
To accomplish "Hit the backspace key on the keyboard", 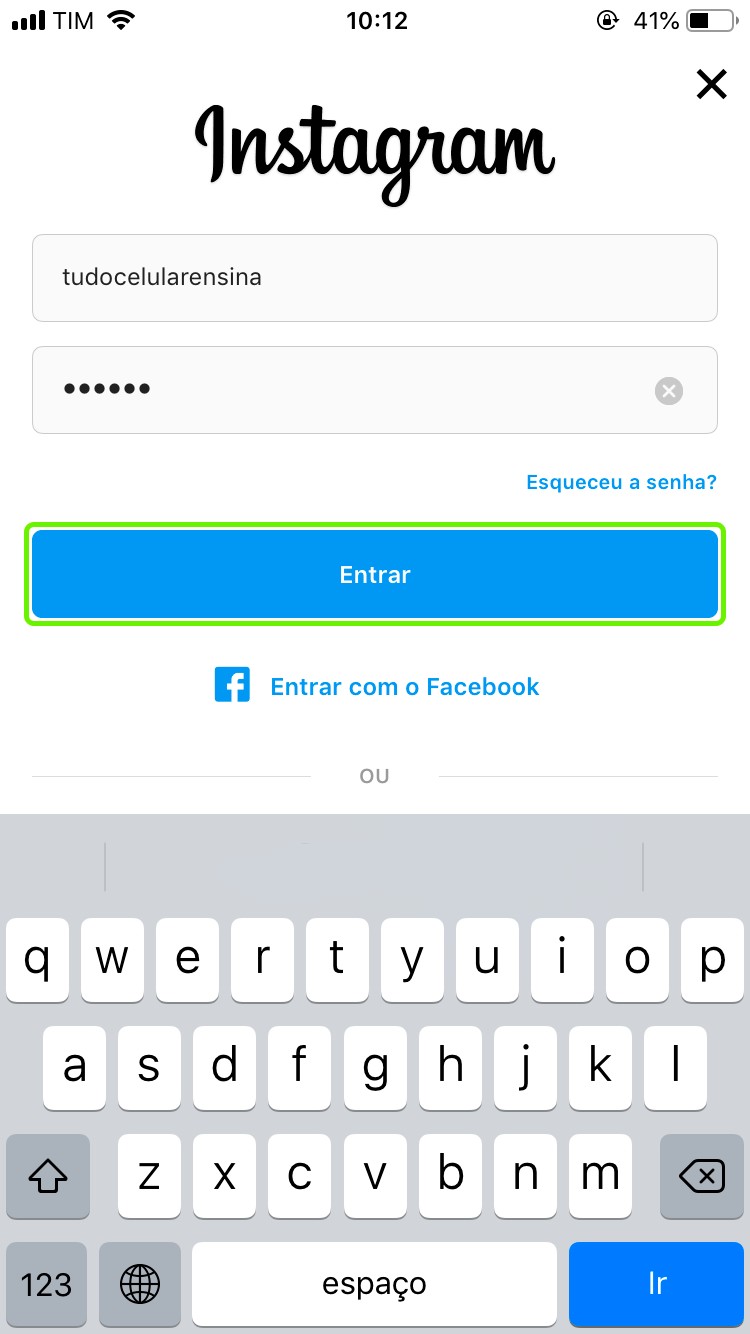I will pos(701,1176).
